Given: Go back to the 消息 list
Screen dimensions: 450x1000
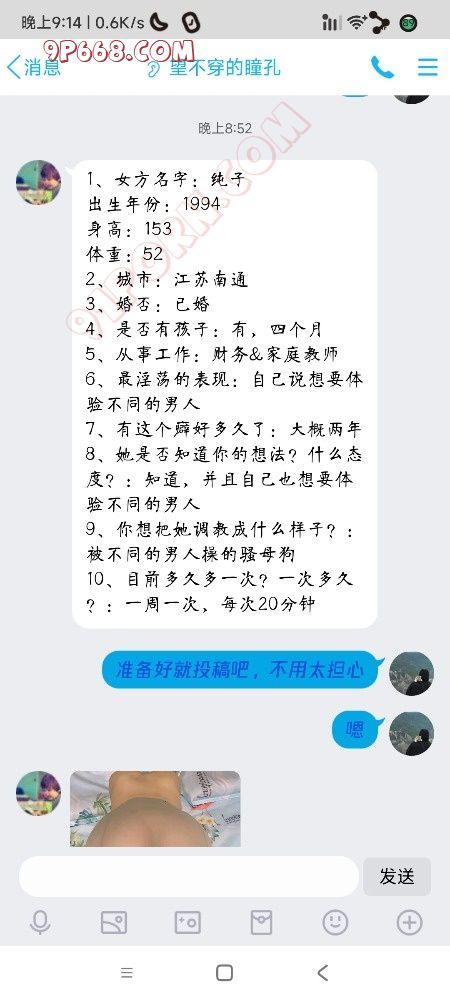Looking at the screenshot, I should [x=33, y=67].
